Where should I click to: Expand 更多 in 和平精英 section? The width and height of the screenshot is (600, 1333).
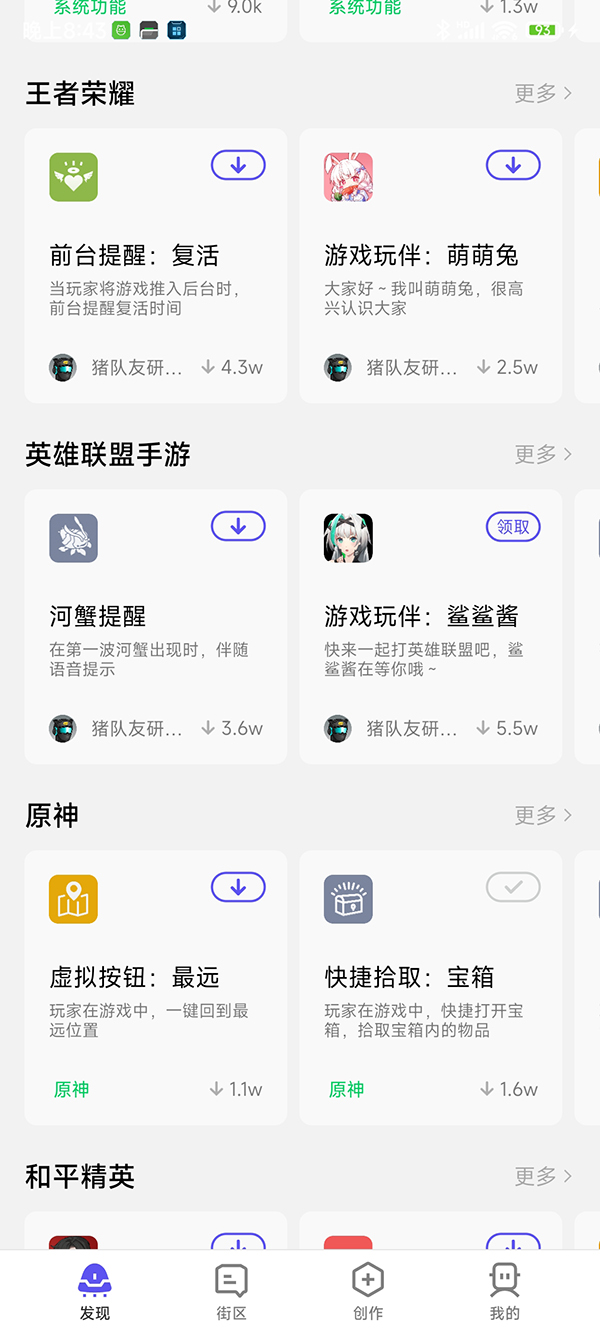click(x=543, y=1177)
